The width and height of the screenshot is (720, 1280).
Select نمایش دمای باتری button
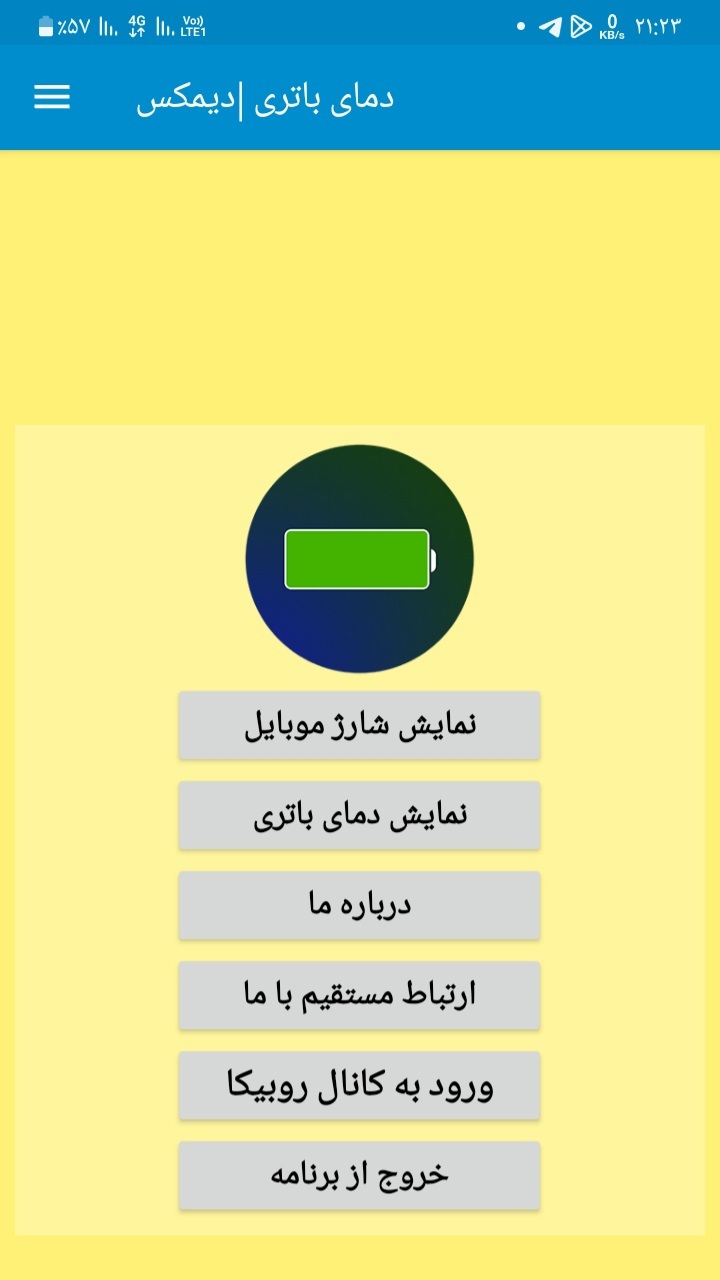(x=360, y=815)
